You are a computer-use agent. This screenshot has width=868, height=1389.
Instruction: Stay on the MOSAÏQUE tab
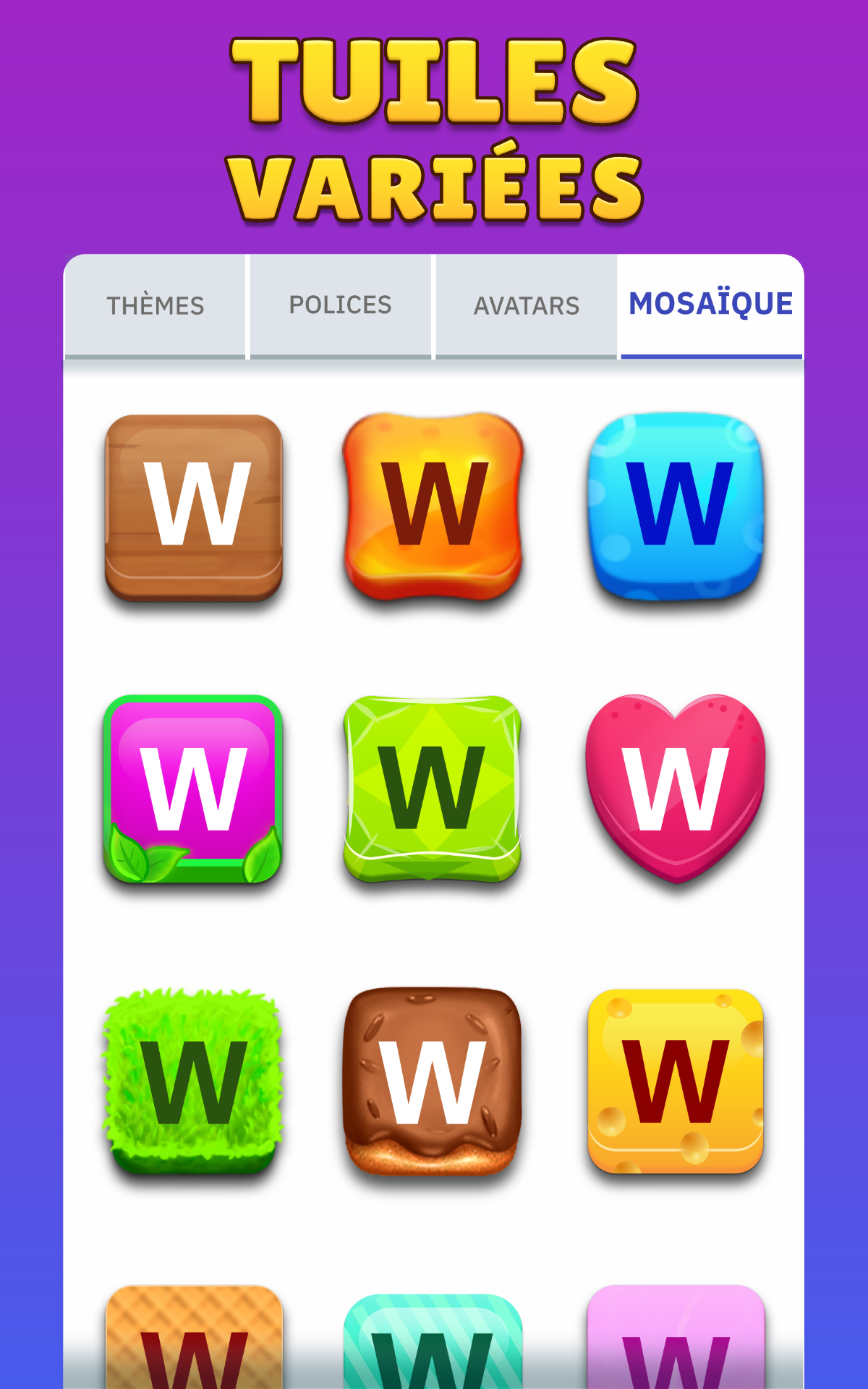pos(712,306)
